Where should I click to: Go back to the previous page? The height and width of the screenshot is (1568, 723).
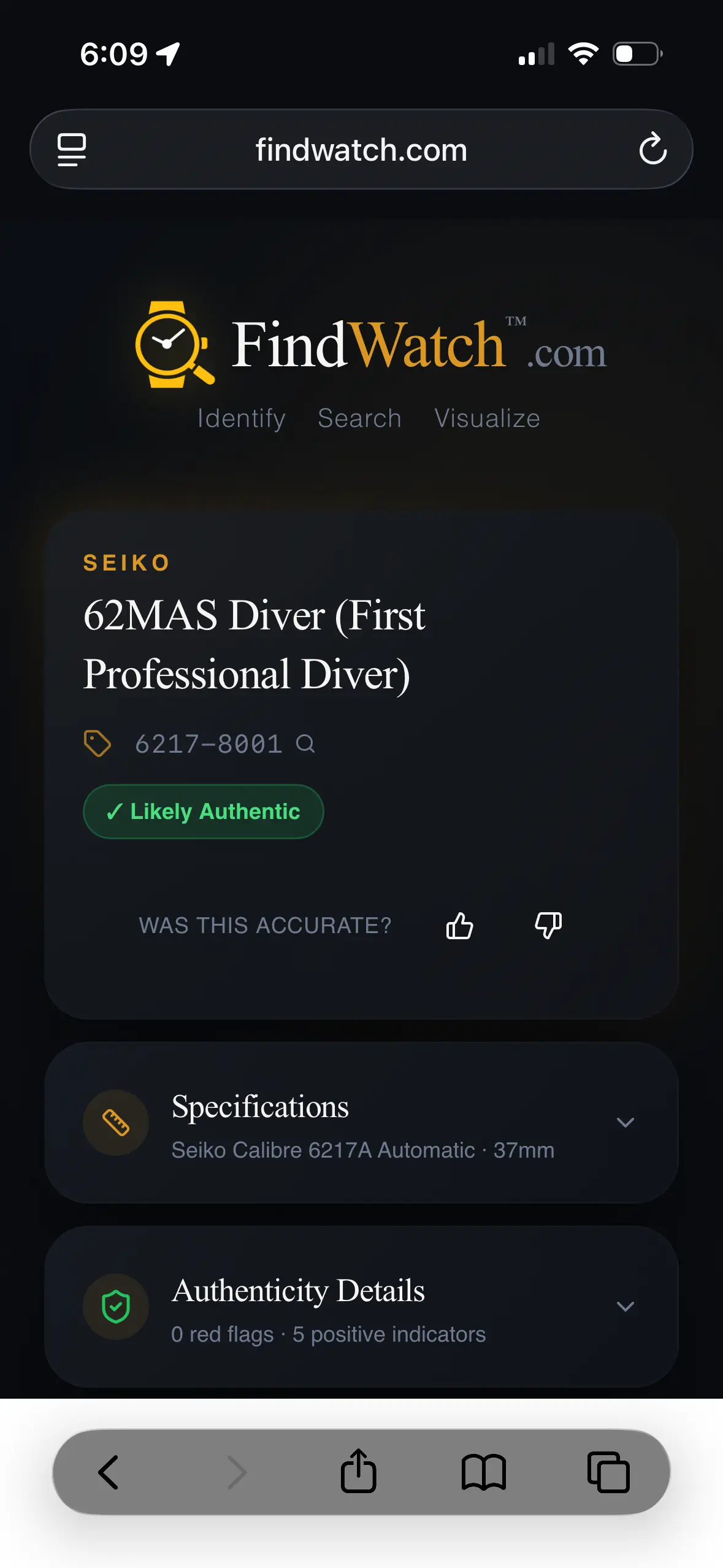tap(109, 1472)
